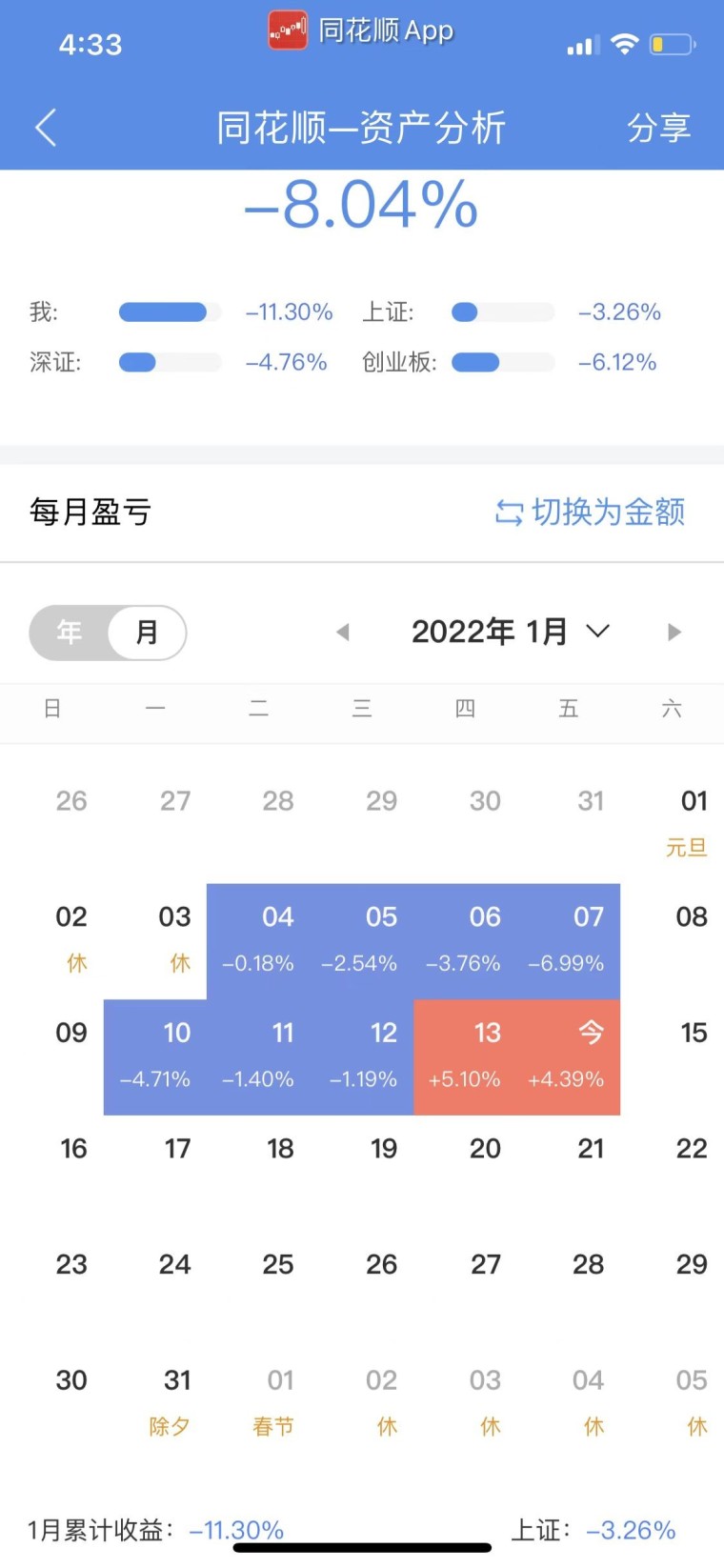Return to 同花顺 App via status bar pill

[361, 30]
